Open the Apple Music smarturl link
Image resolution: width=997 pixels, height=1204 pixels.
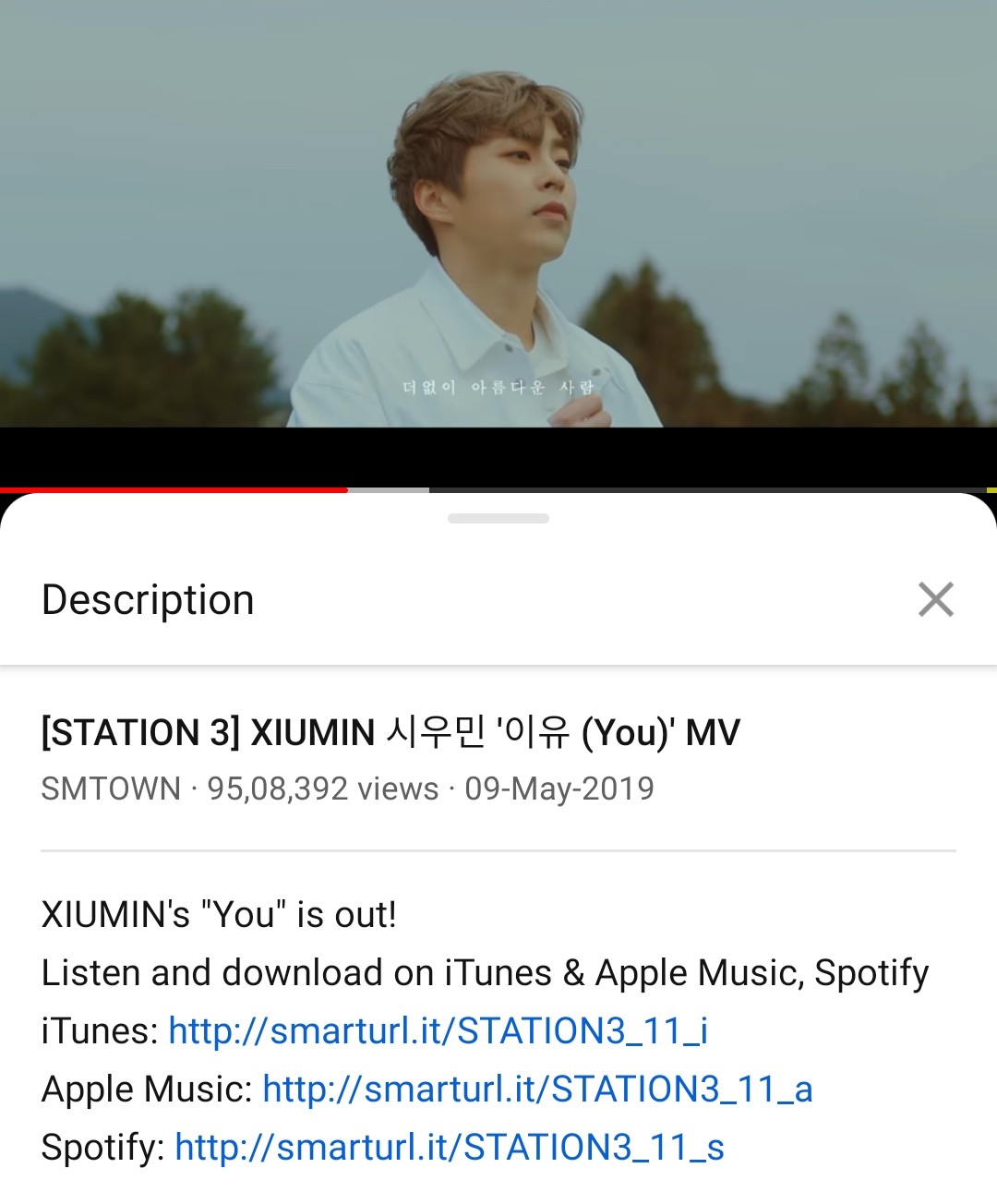(x=537, y=1089)
